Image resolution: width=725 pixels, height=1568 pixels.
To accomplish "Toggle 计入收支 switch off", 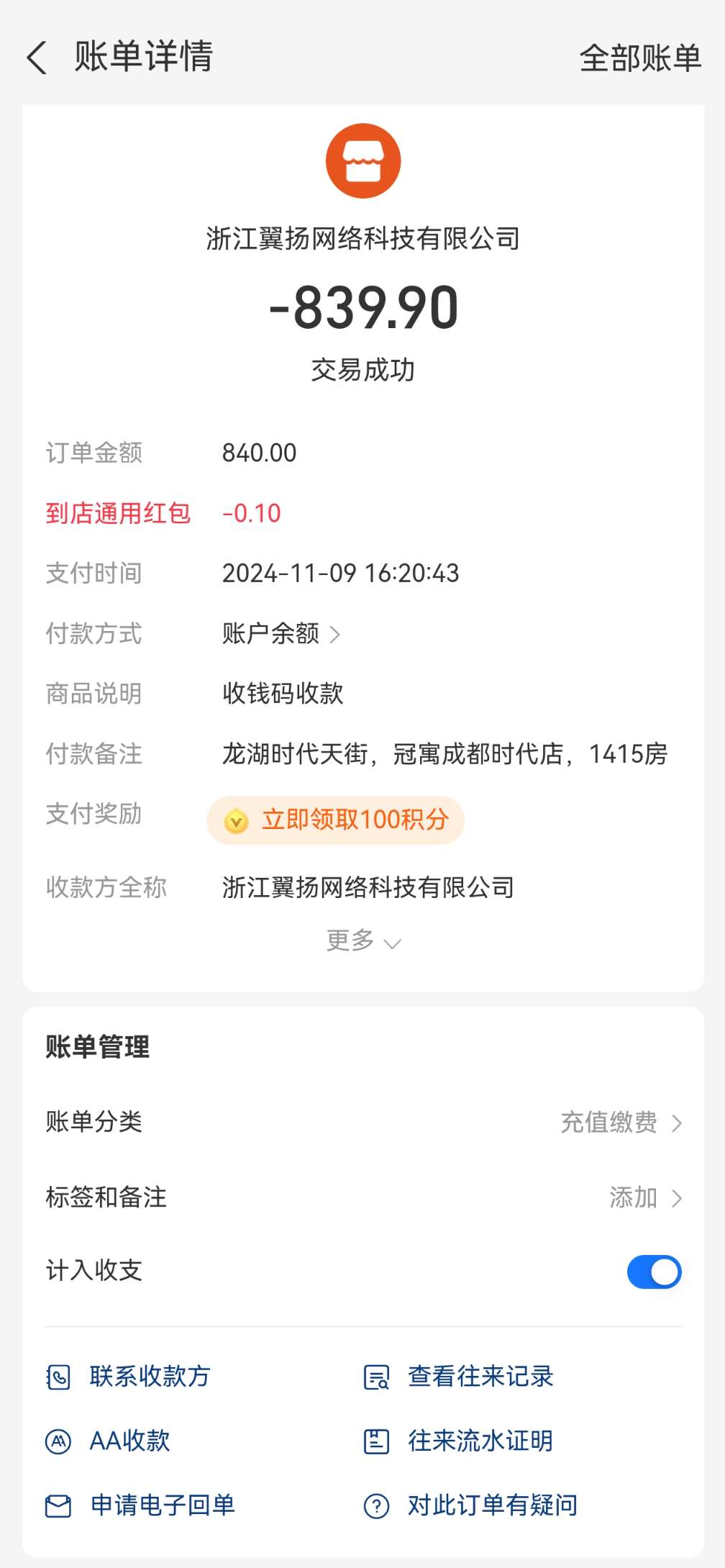I will pos(653,1272).
